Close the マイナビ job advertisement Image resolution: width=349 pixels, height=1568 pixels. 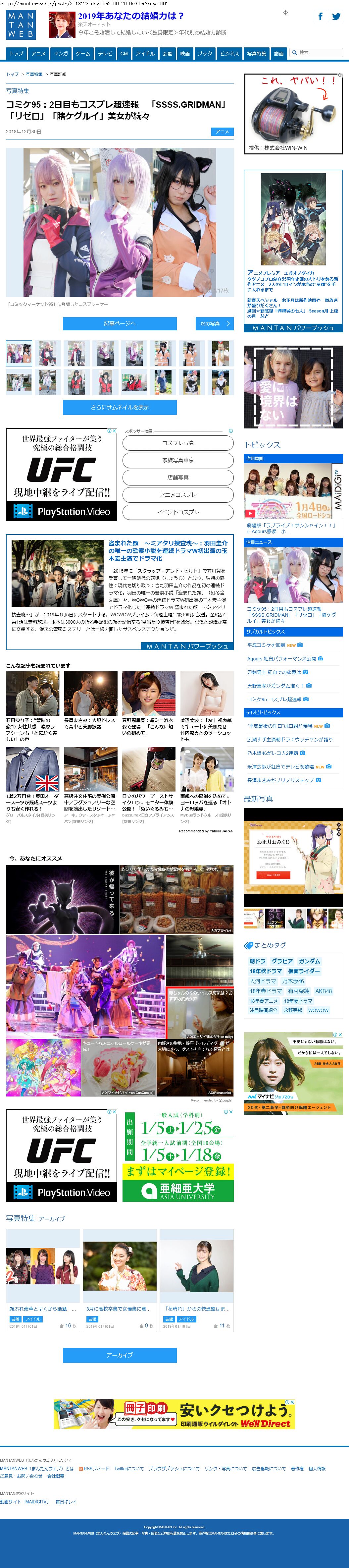(340, 1035)
